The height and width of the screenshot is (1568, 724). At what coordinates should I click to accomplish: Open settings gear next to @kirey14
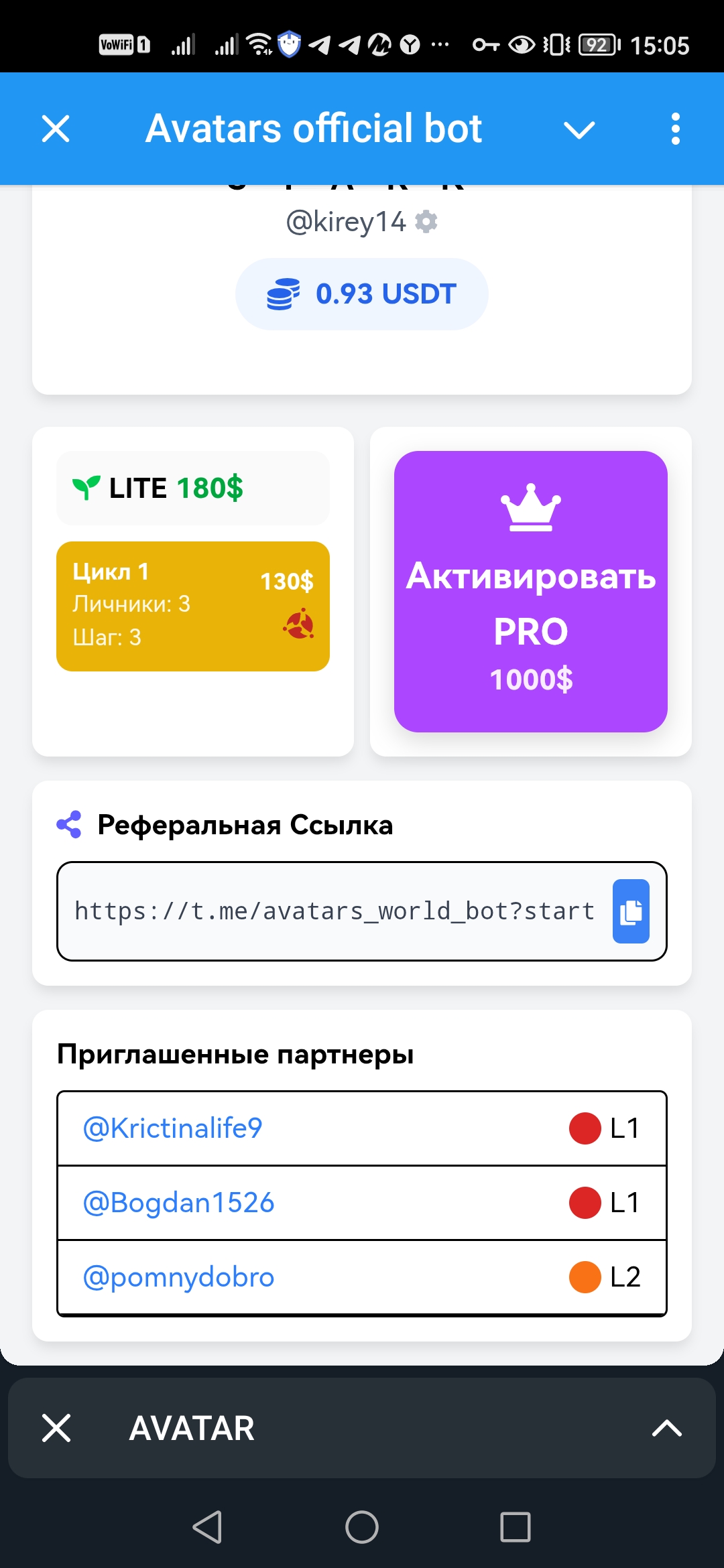point(426,221)
